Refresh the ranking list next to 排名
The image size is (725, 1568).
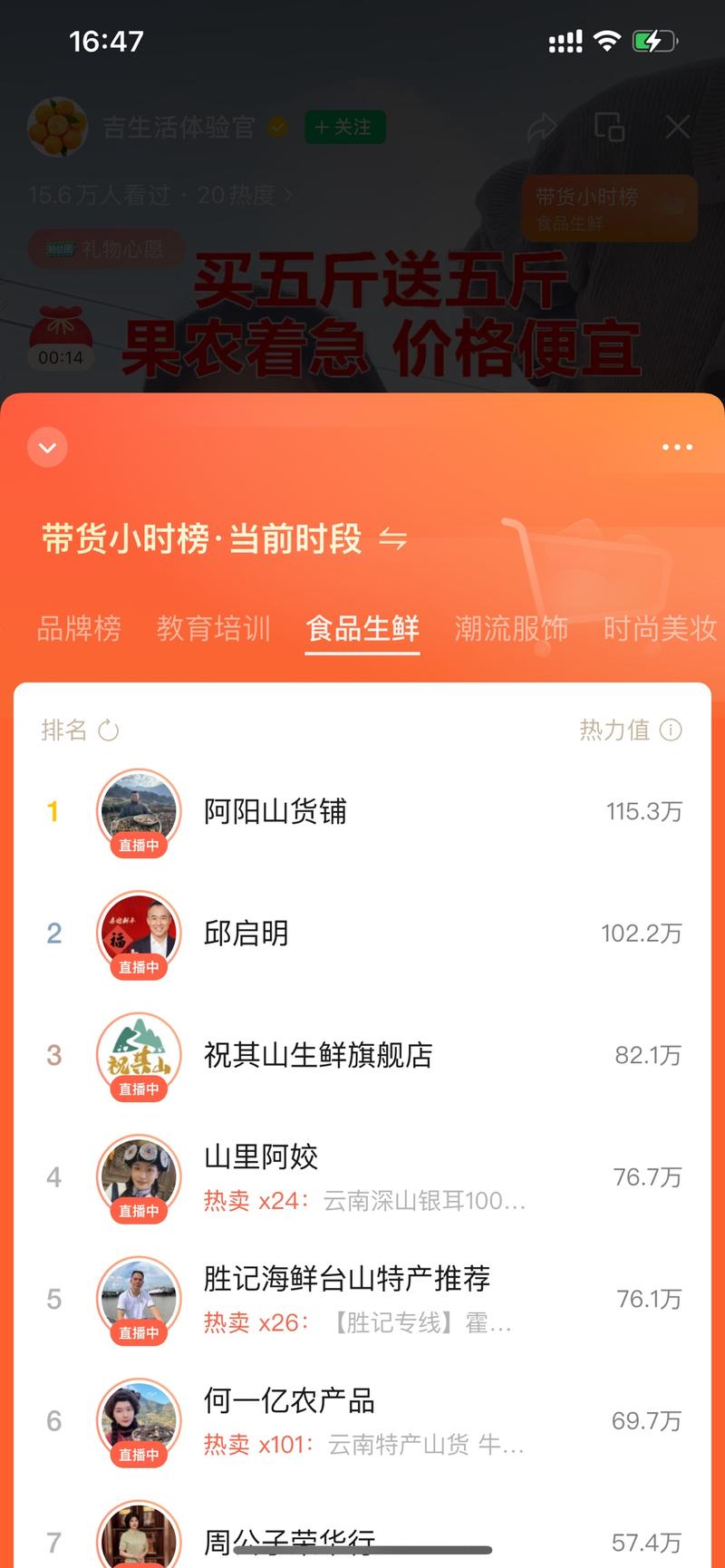click(109, 730)
